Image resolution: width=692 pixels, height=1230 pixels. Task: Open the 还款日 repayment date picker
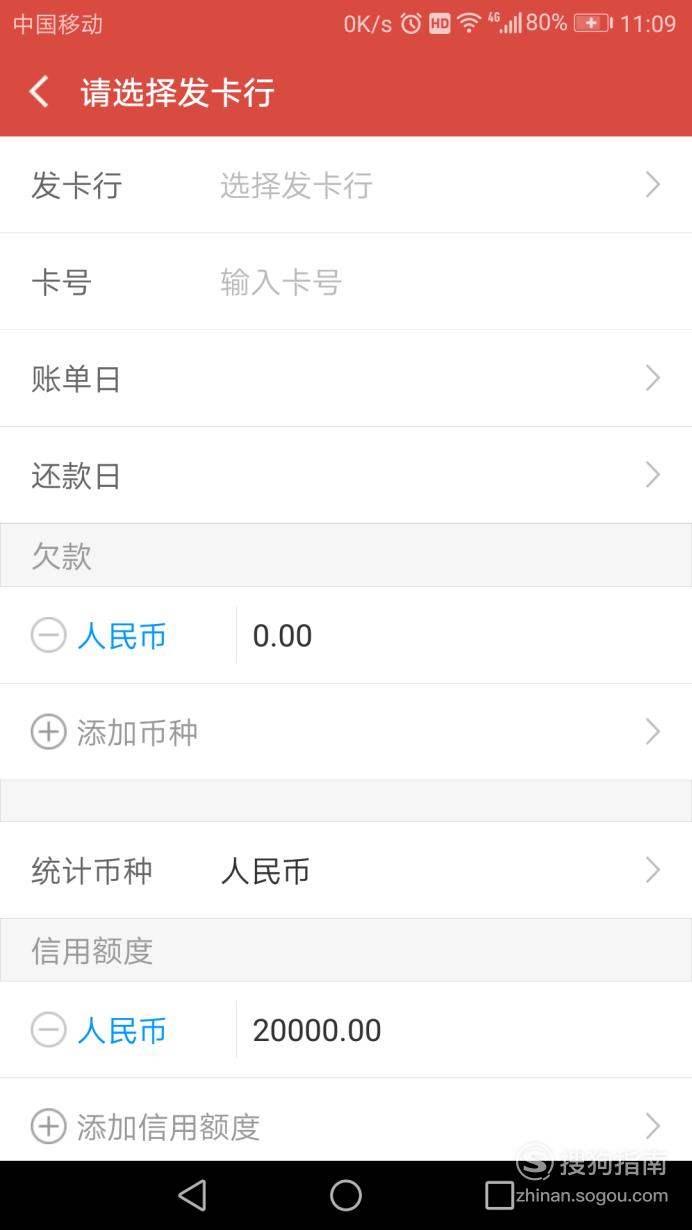(346, 475)
